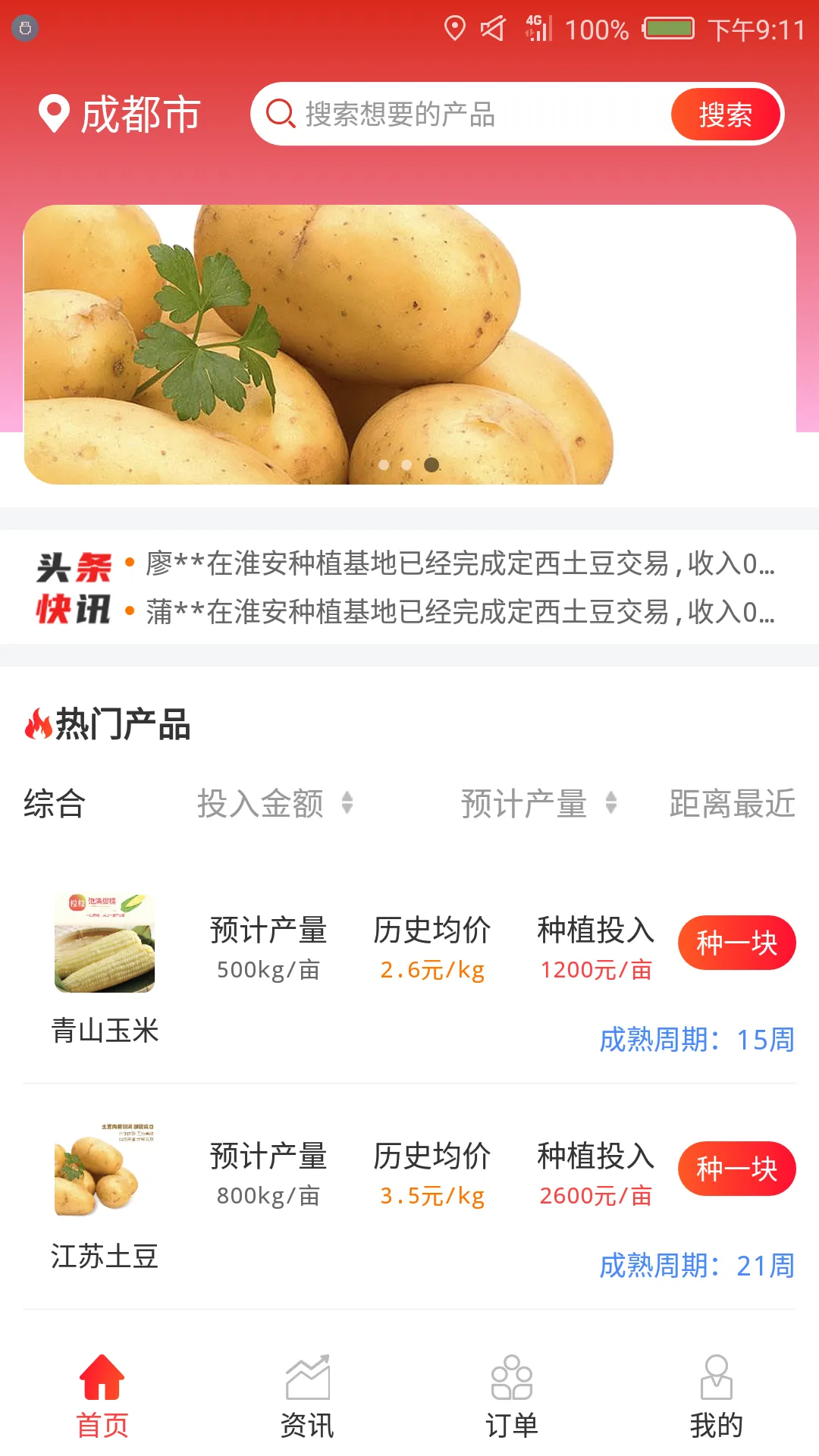This screenshot has width=819, height=1456.
Task: Expand the truncated 廖** headline news item
Action: (x=455, y=564)
